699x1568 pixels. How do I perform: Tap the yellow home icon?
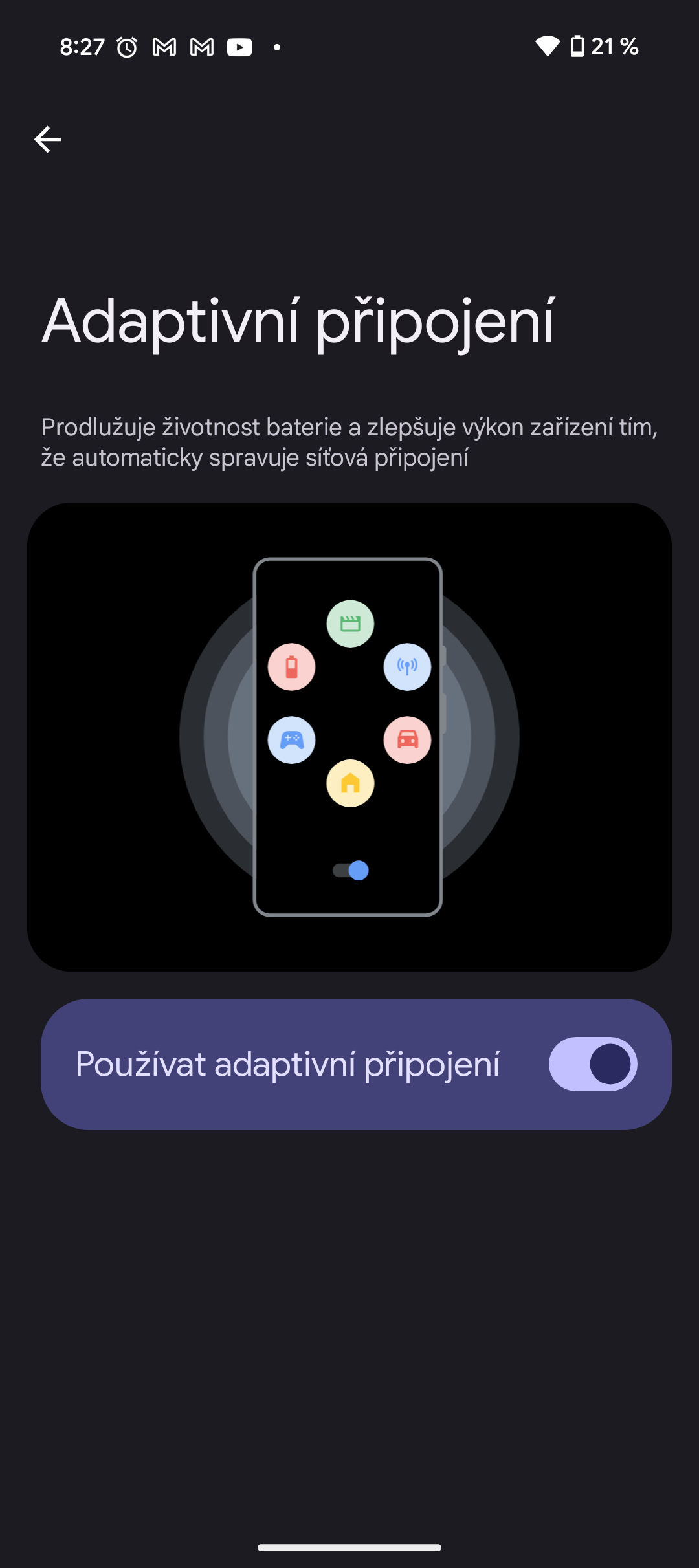[x=350, y=784]
